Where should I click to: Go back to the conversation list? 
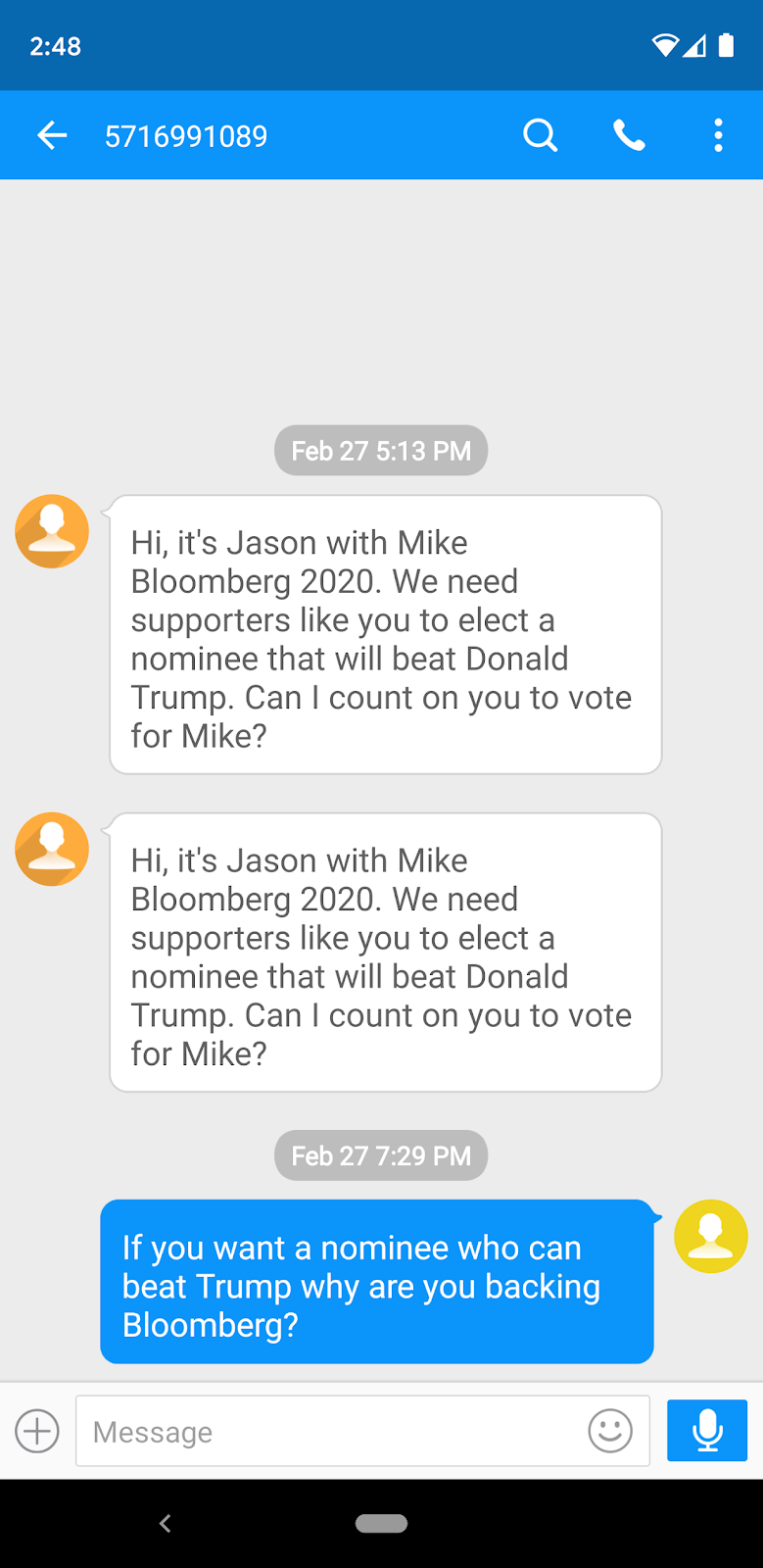coord(52,135)
